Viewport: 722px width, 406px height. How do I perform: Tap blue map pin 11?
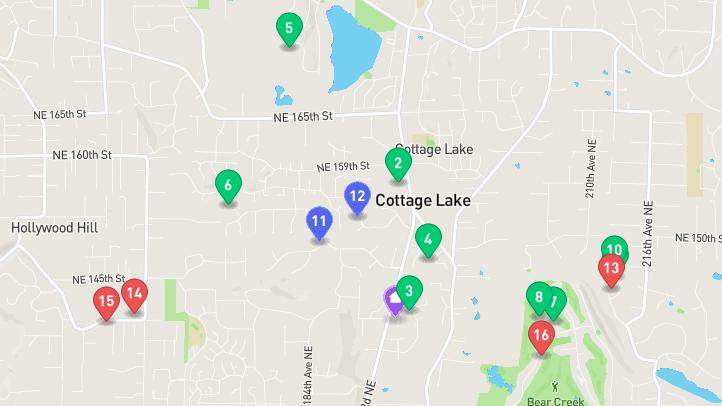coord(319,221)
